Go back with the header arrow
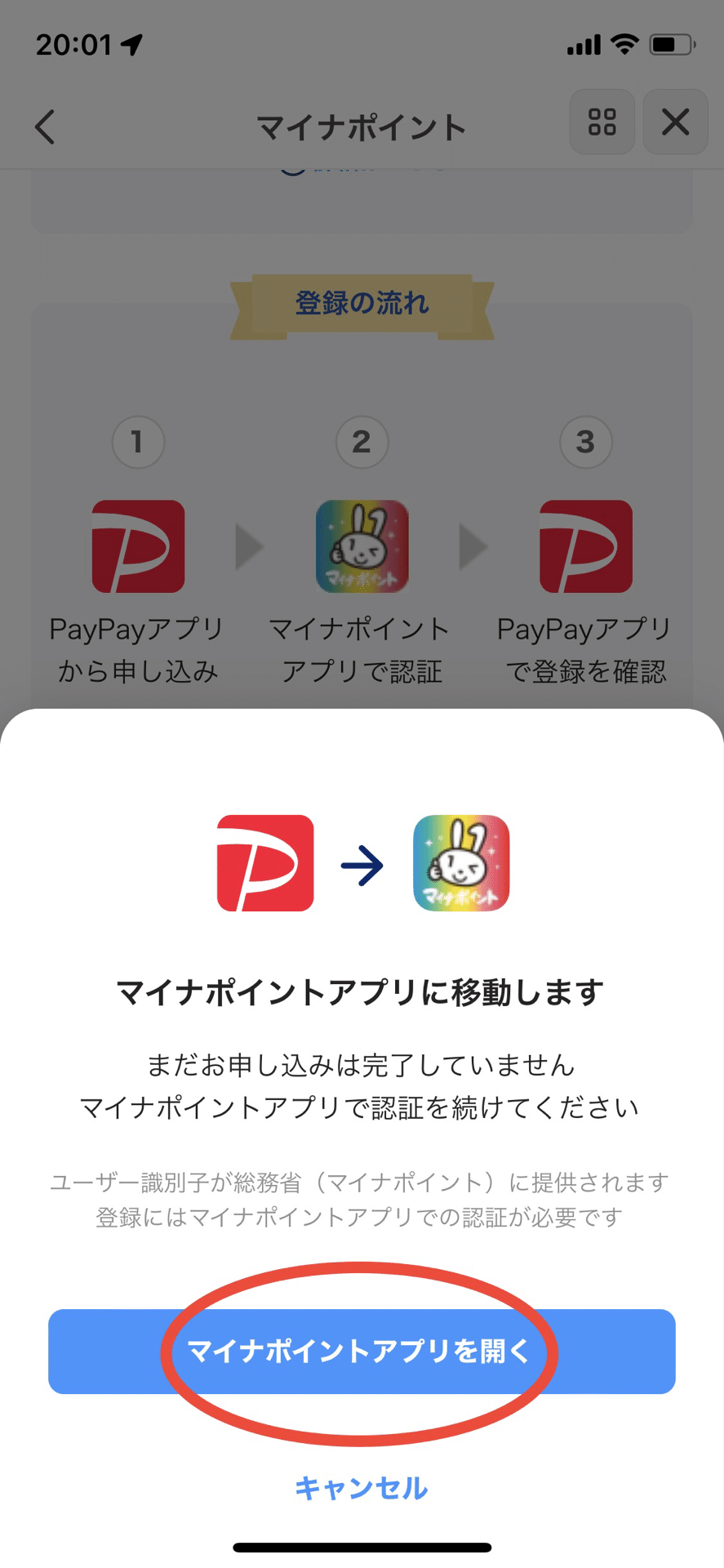The height and width of the screenshot is (1568, 724). (x=46, y=127)
